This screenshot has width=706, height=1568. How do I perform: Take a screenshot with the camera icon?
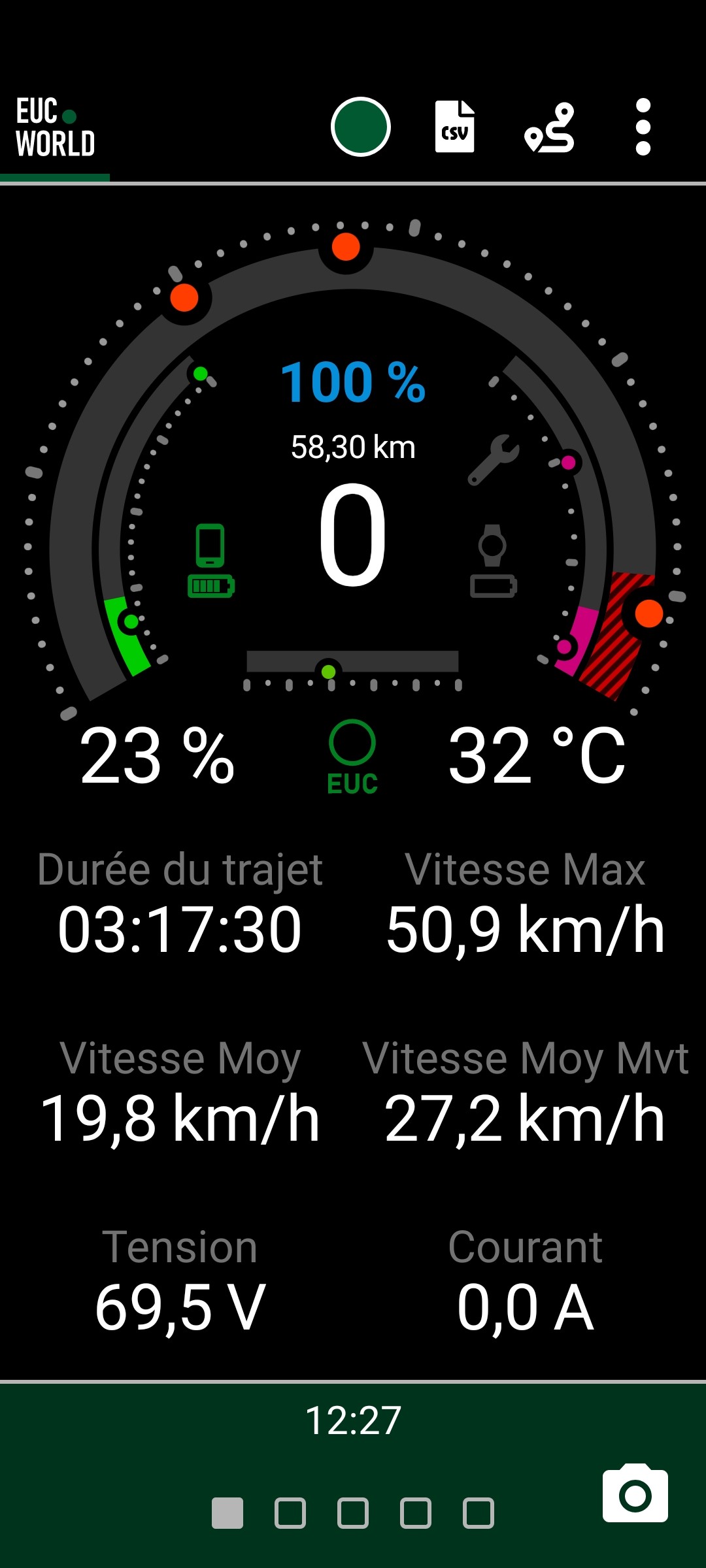coord(635,1494)
